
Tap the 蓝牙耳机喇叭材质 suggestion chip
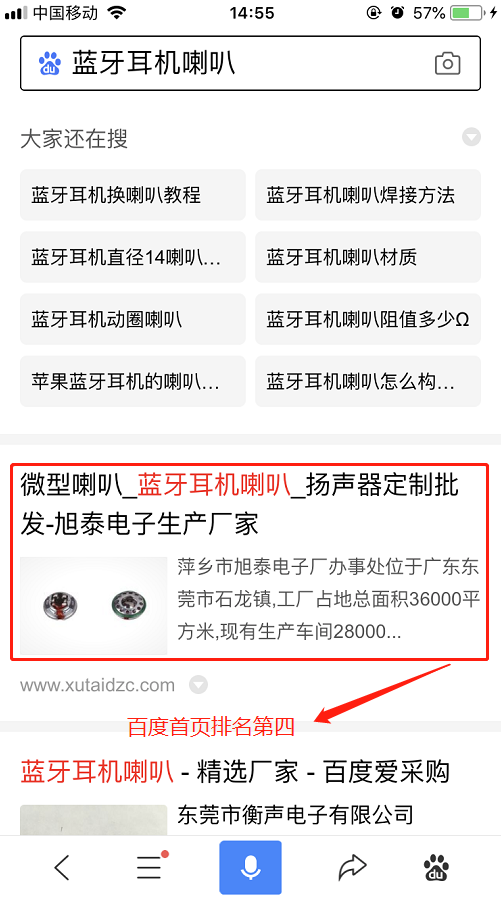point(368,257)
